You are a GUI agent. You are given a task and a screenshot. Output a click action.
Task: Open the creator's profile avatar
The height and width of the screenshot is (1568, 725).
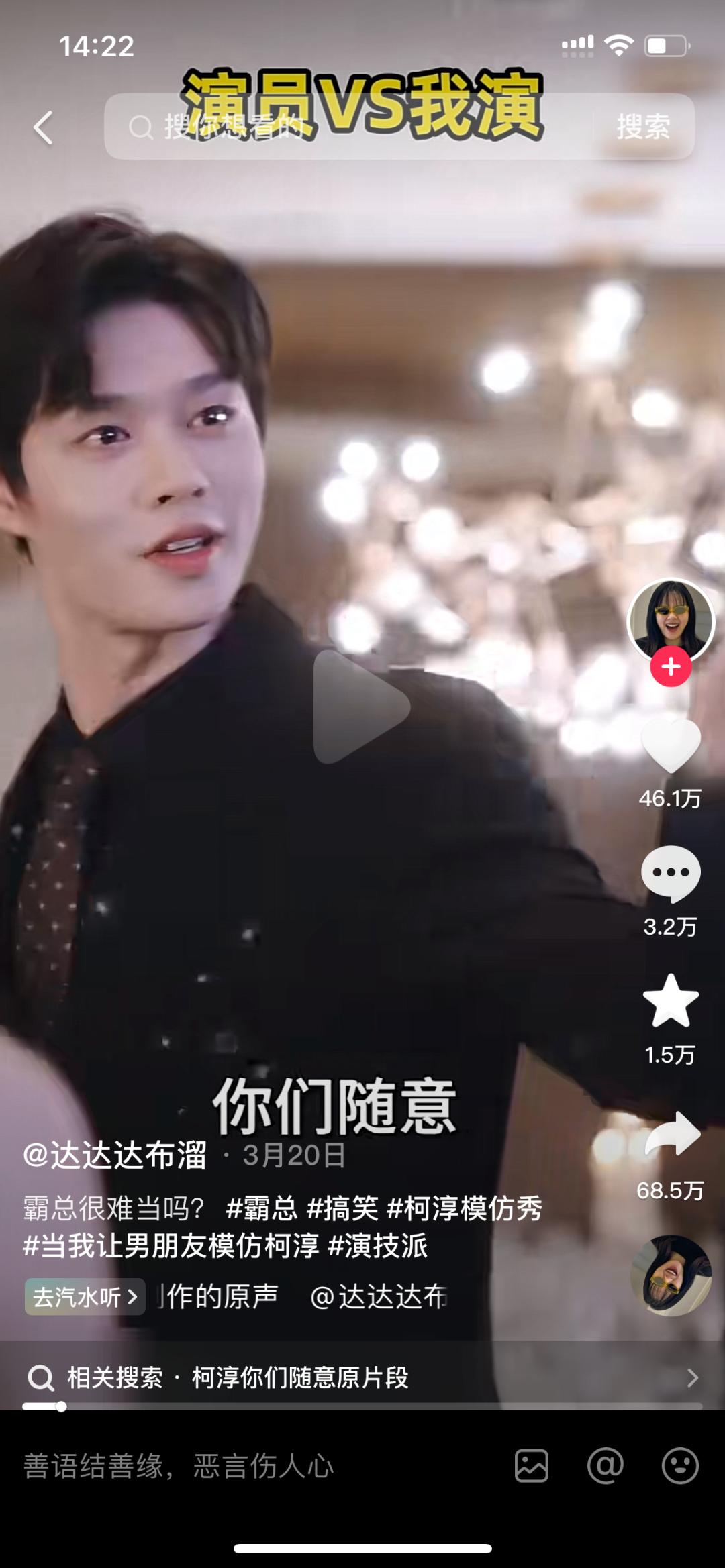tap(671, 621)
